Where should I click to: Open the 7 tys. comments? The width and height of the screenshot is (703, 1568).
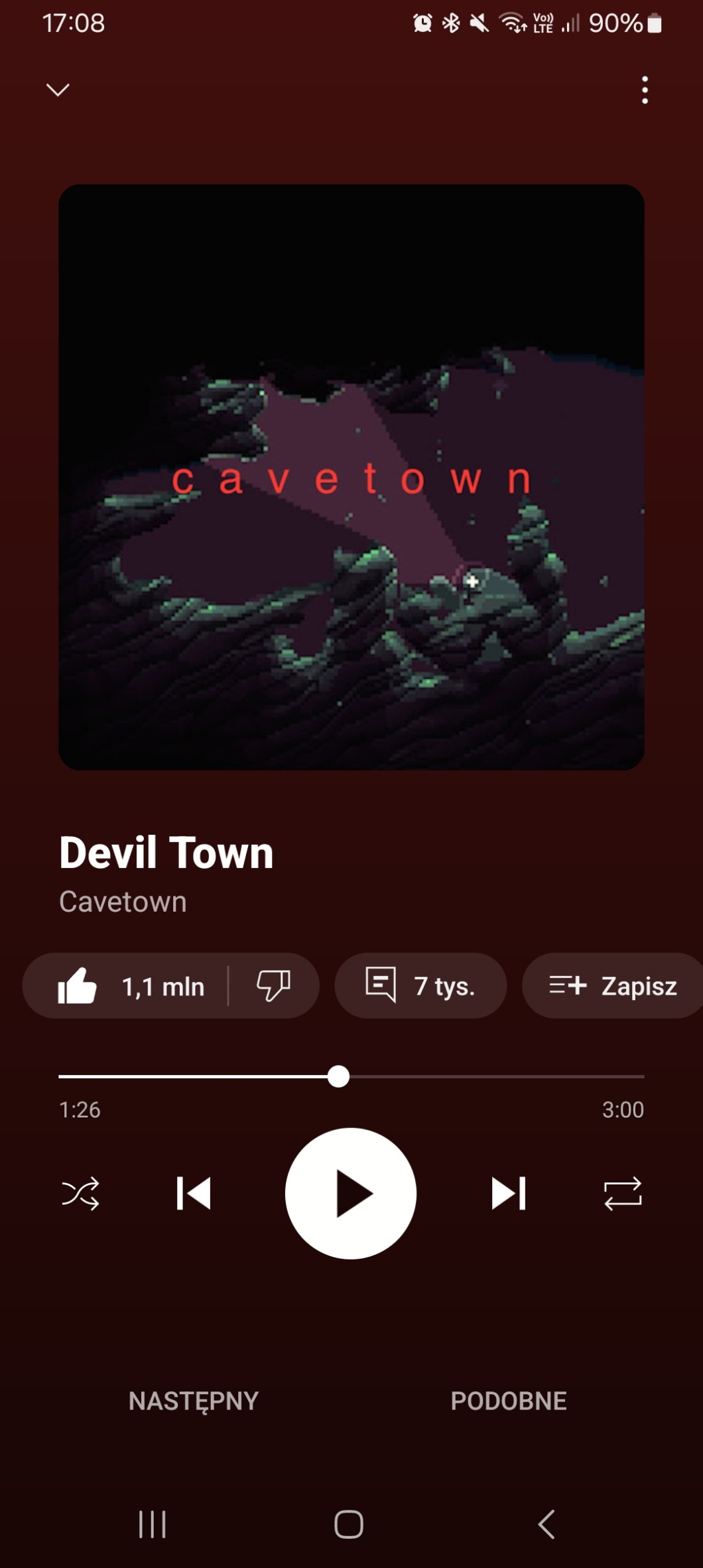420,986
